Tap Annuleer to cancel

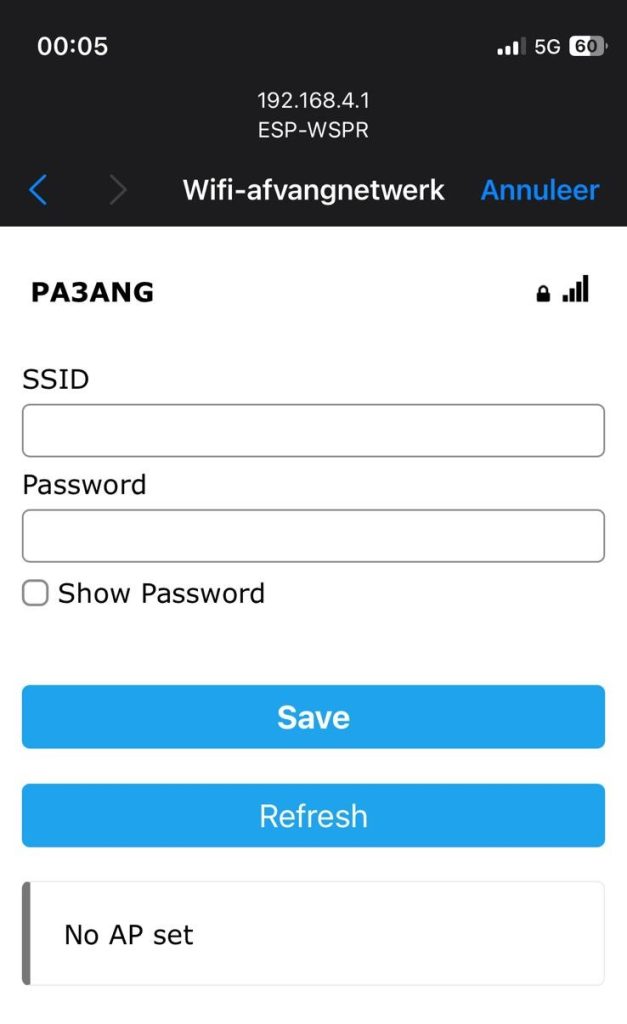click(539, 190)
